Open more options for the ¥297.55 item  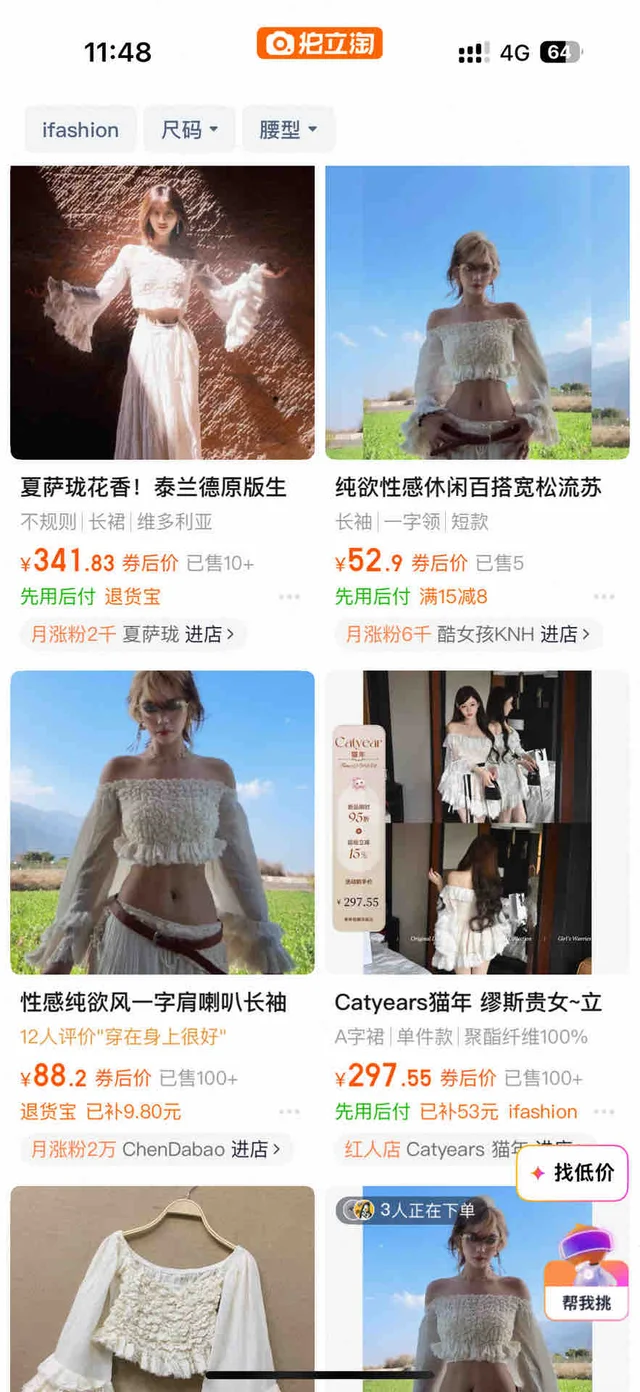[603, 1112]
